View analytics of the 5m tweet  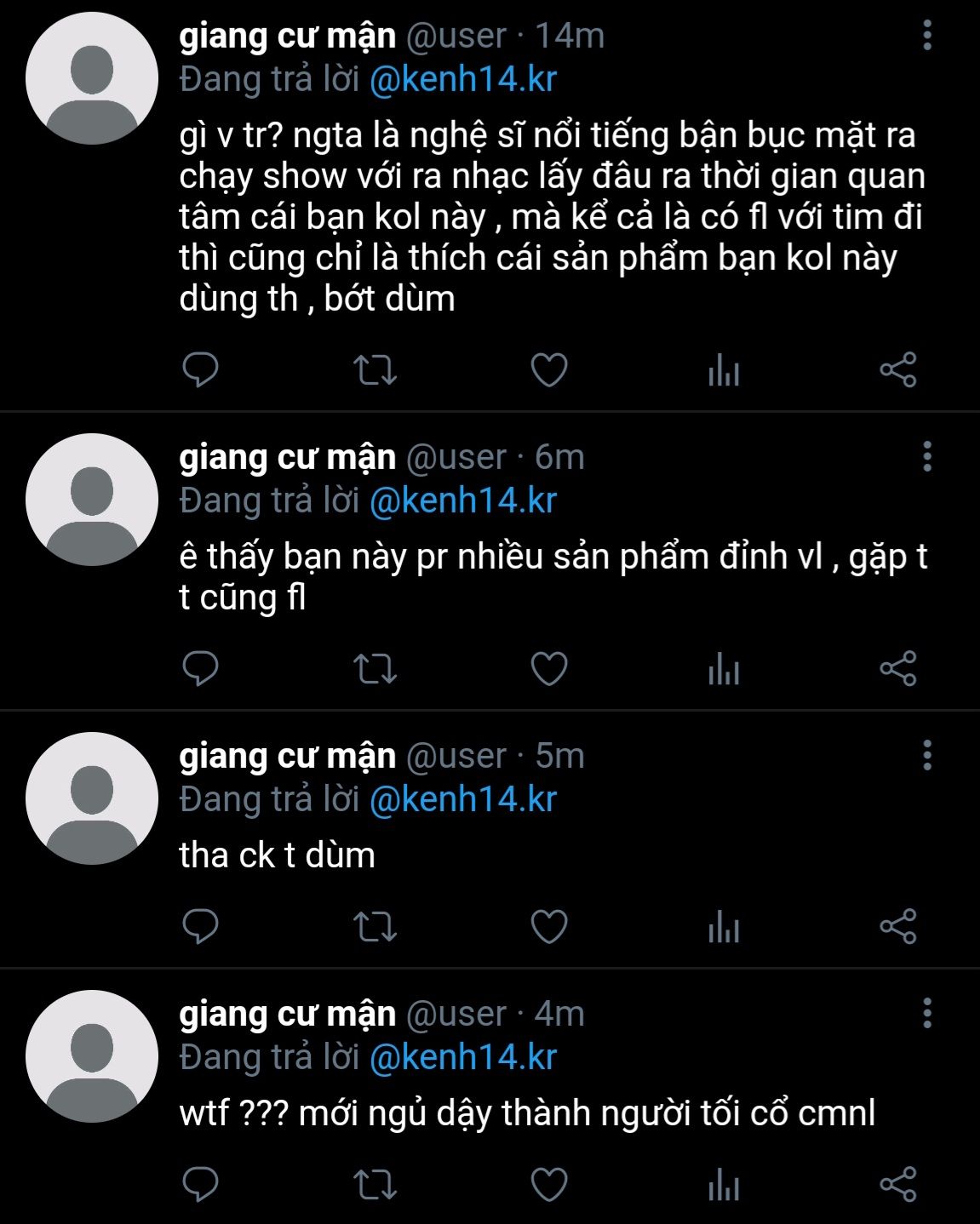[724, 926]
